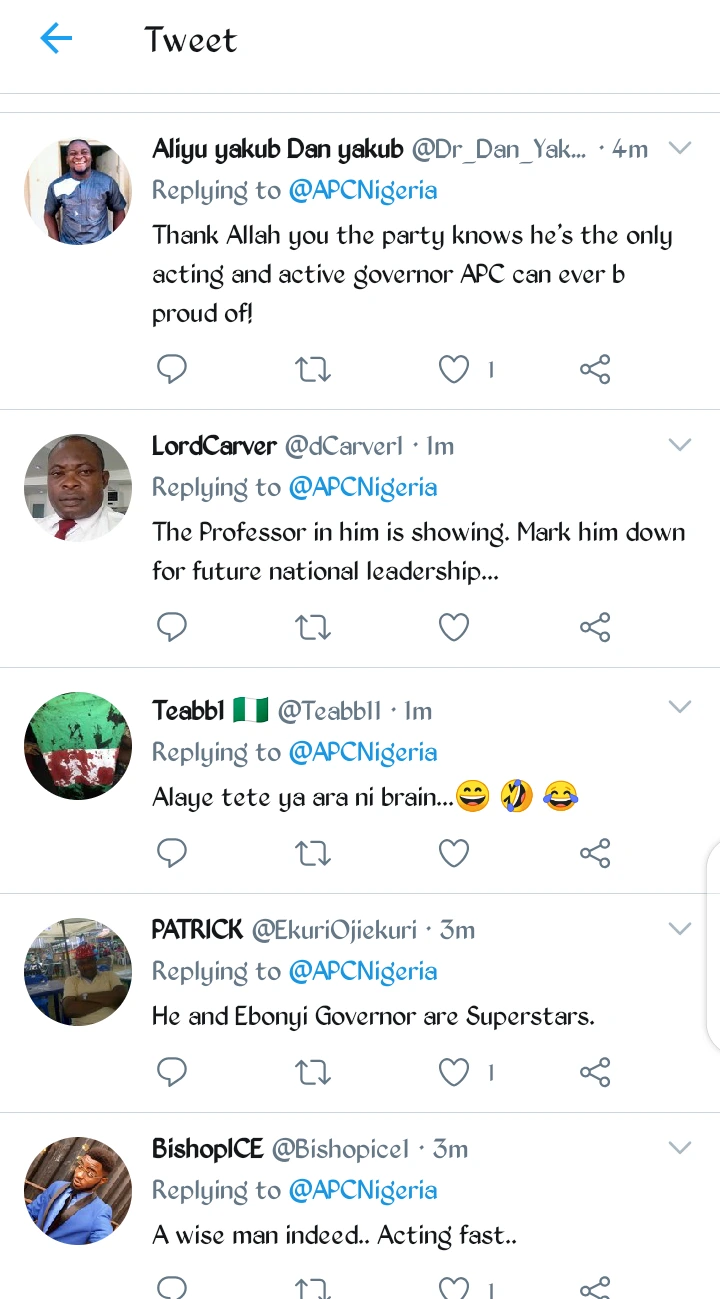Like LordCarver's tweet about the Professor
Viewport: 720px width, 1299px height.
[454, 627]
